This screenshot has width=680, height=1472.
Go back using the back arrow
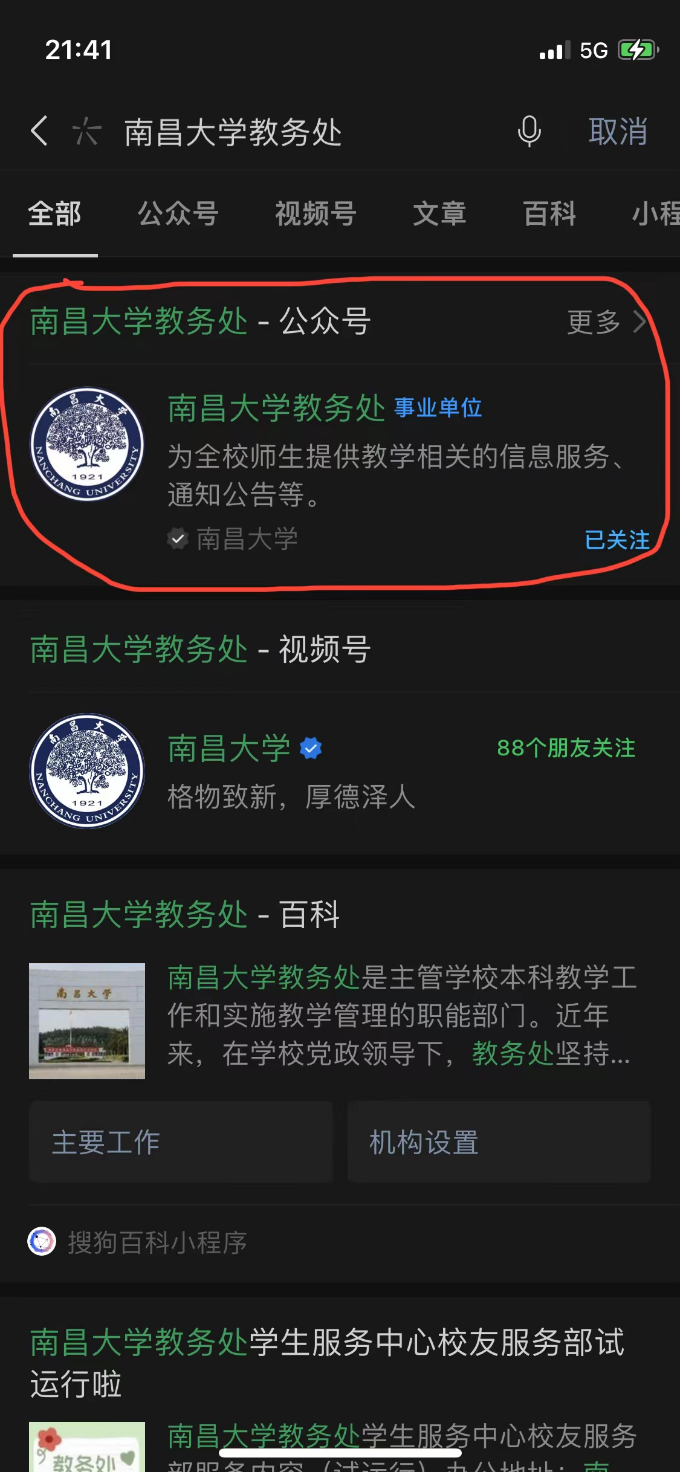click(39, 131)
